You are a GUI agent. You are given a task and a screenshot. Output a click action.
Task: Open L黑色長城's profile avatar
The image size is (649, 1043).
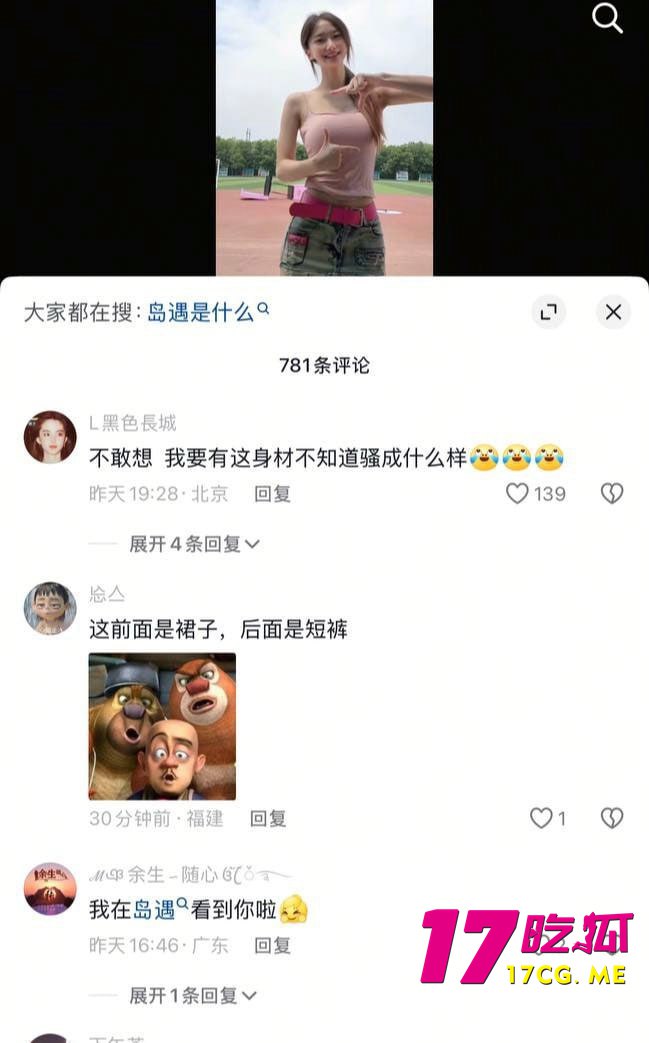pyautogui.click(x=50, y=437)
